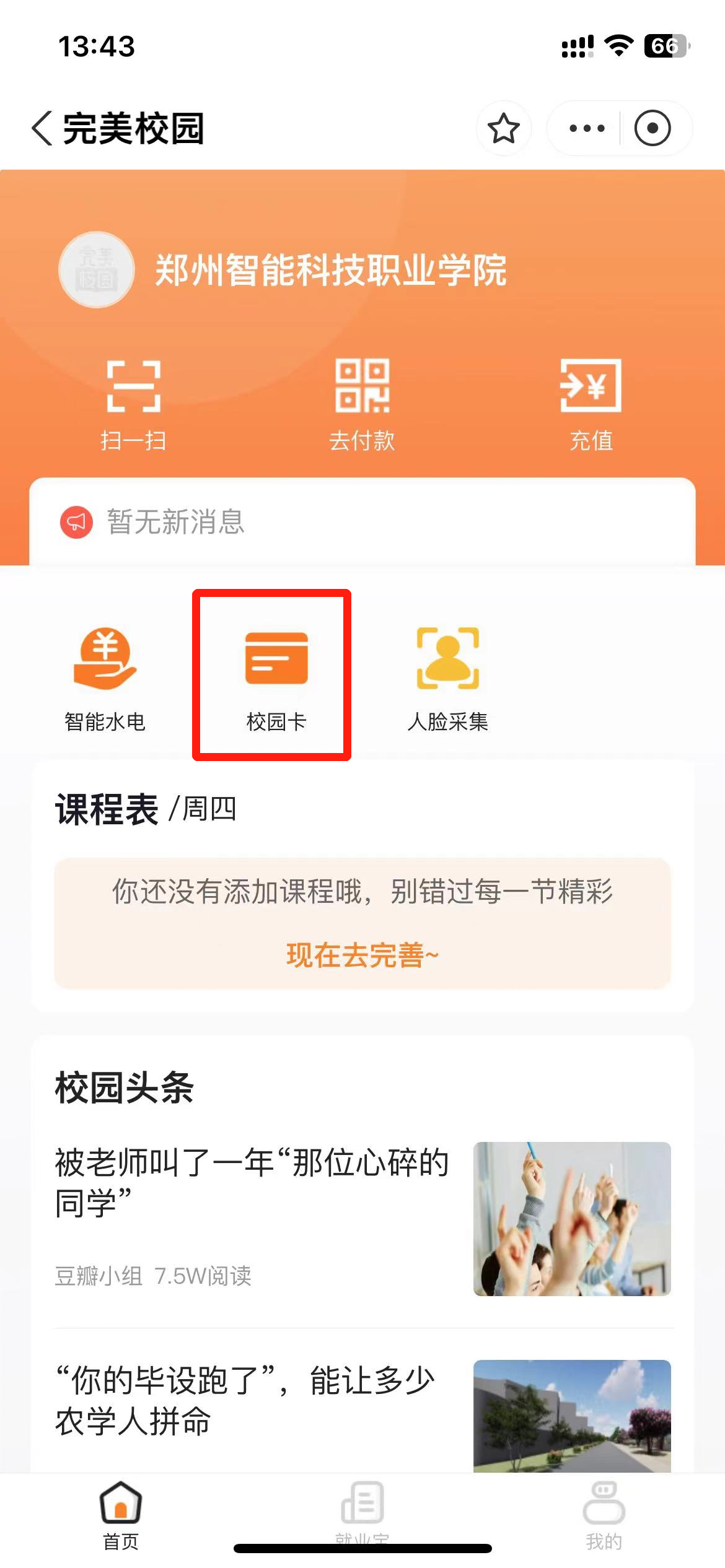This screenshot has height=1568, width=725.
Task: Add mini program to favorites star
Action: [x=503, y=128]
